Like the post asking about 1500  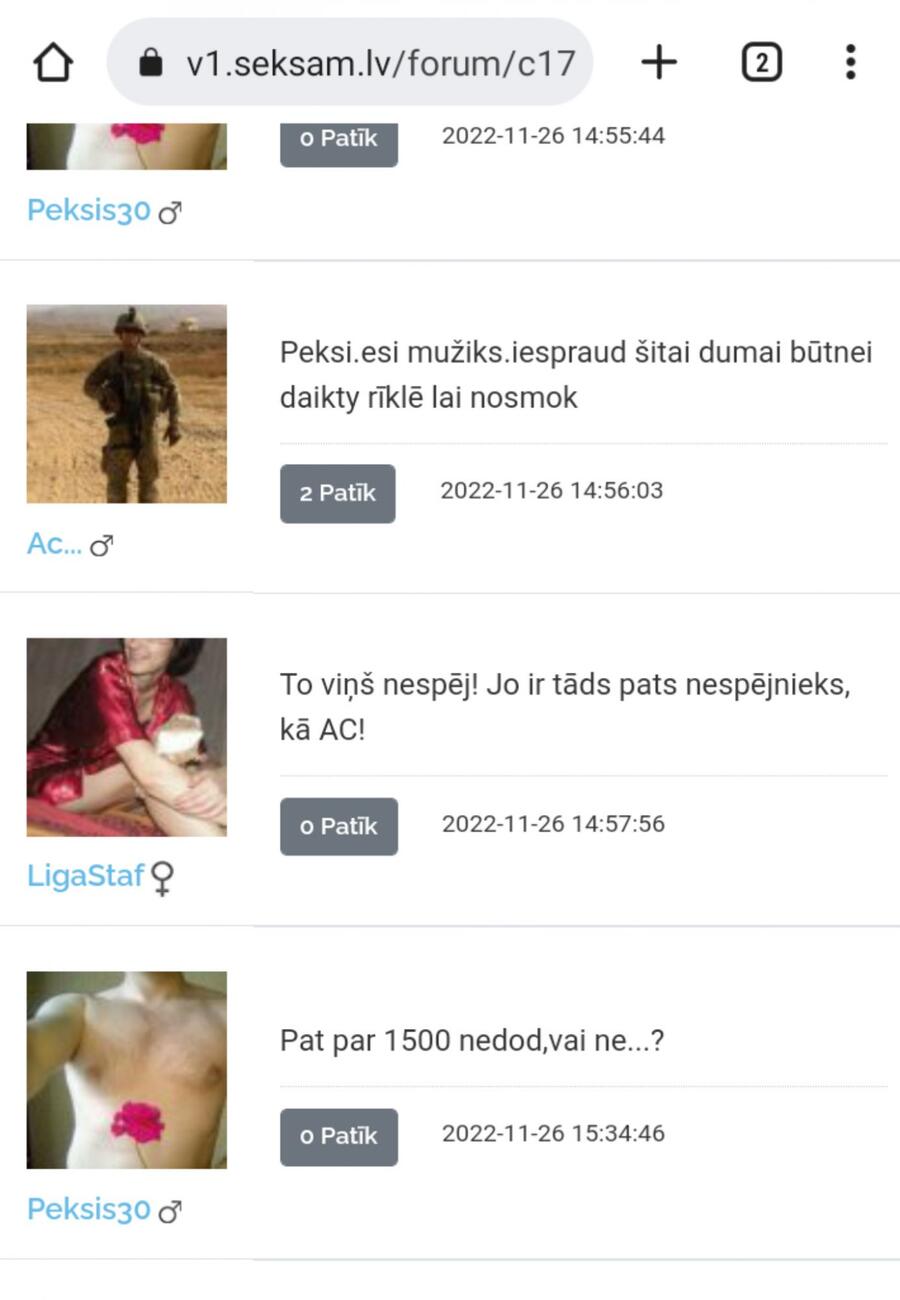[338, 1136]
